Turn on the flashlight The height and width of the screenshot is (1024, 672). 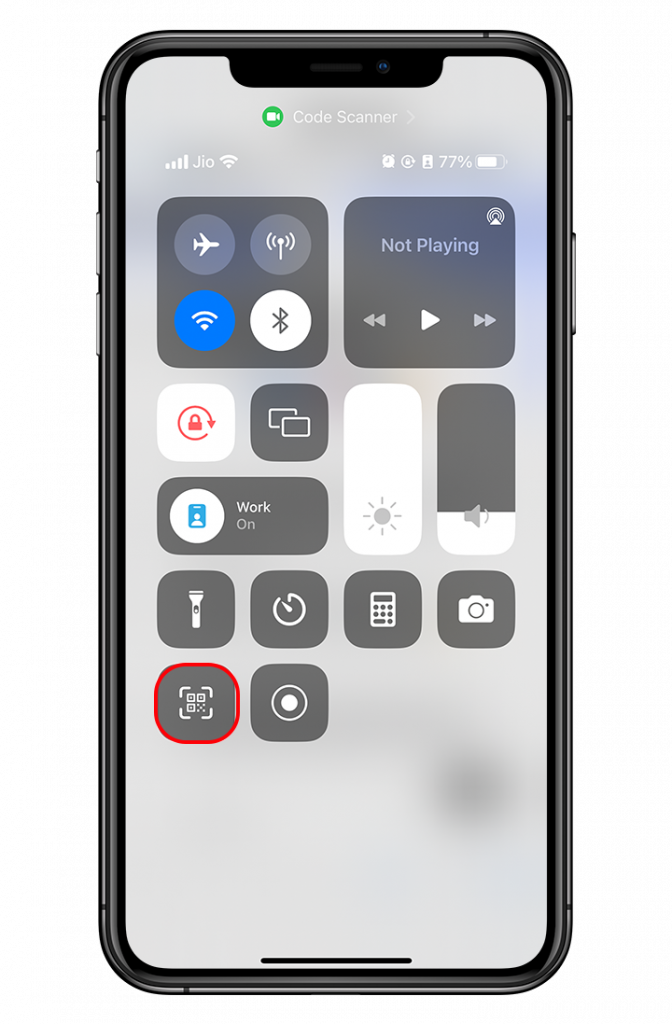pyautogui.click(x=196, y=609)
